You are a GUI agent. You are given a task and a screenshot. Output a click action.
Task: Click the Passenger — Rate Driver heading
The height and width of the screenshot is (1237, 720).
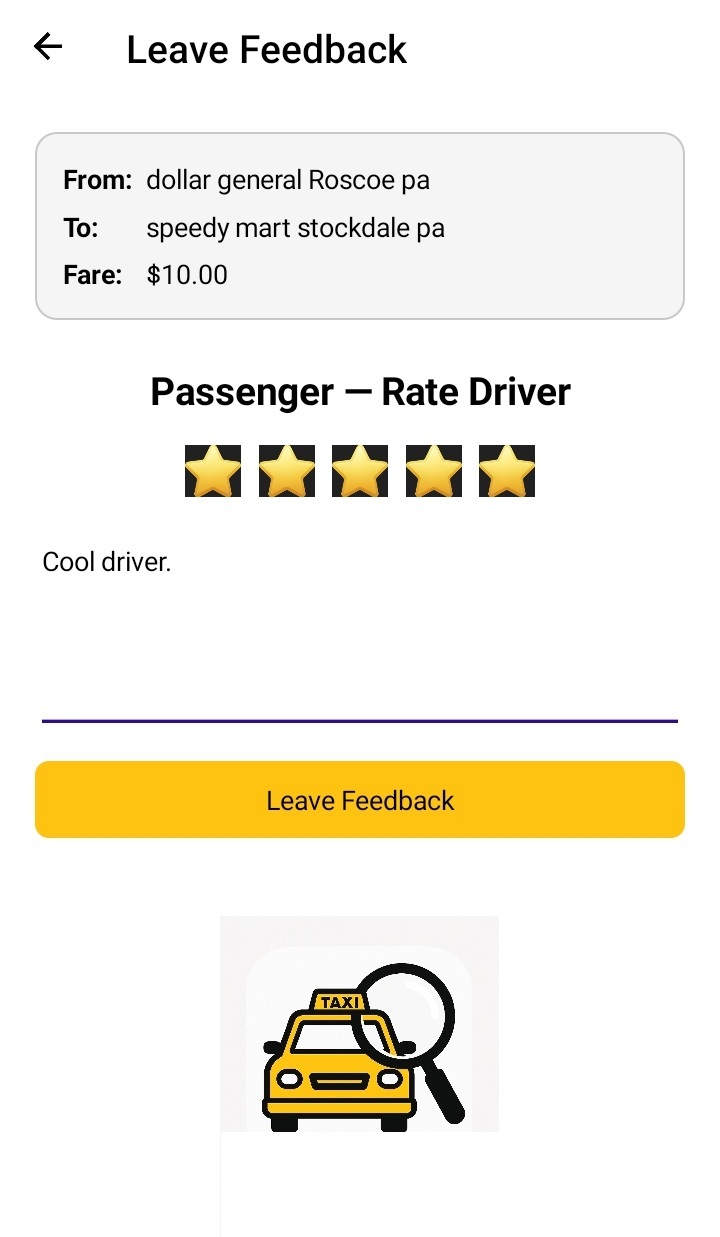point(360,391)
